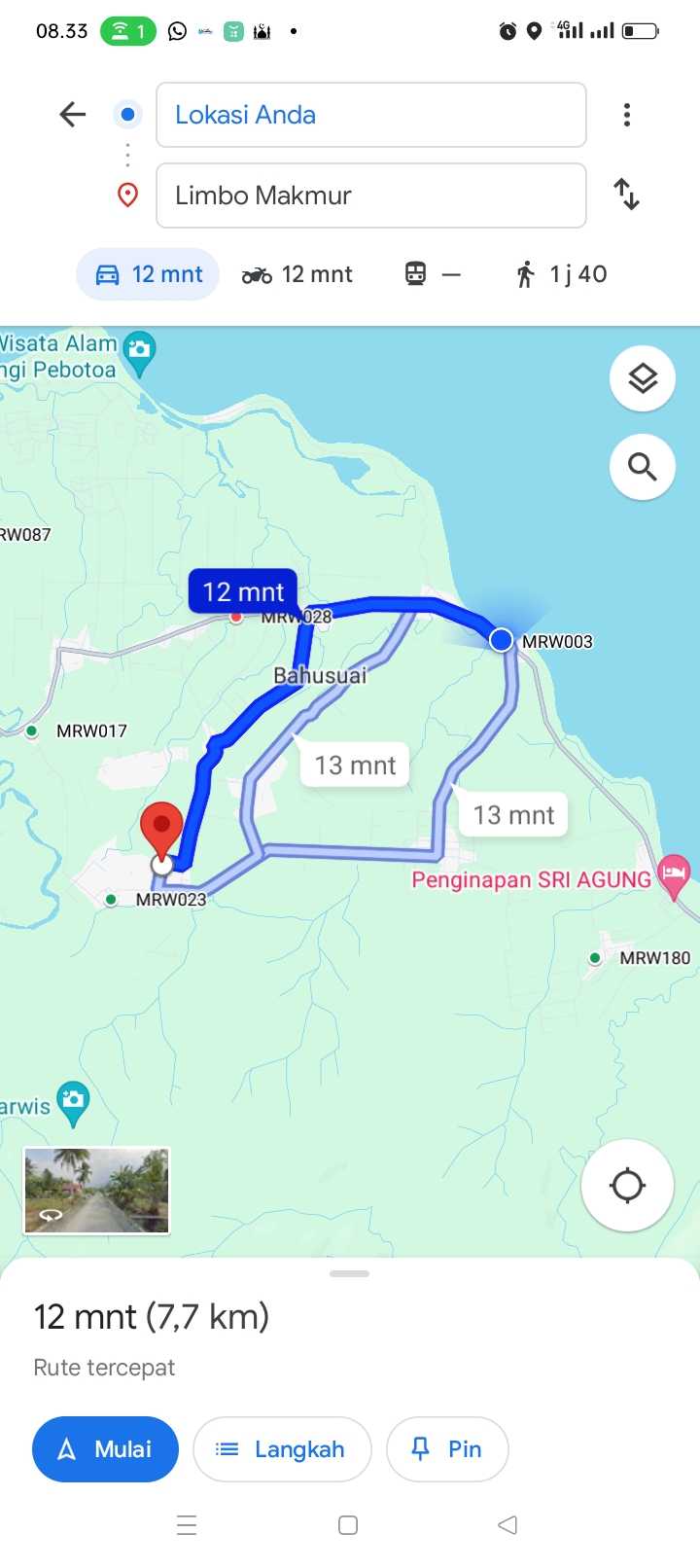Open Penginapan SRI AGUNG place marker
700x1568 pixels.
coord(674,873)
